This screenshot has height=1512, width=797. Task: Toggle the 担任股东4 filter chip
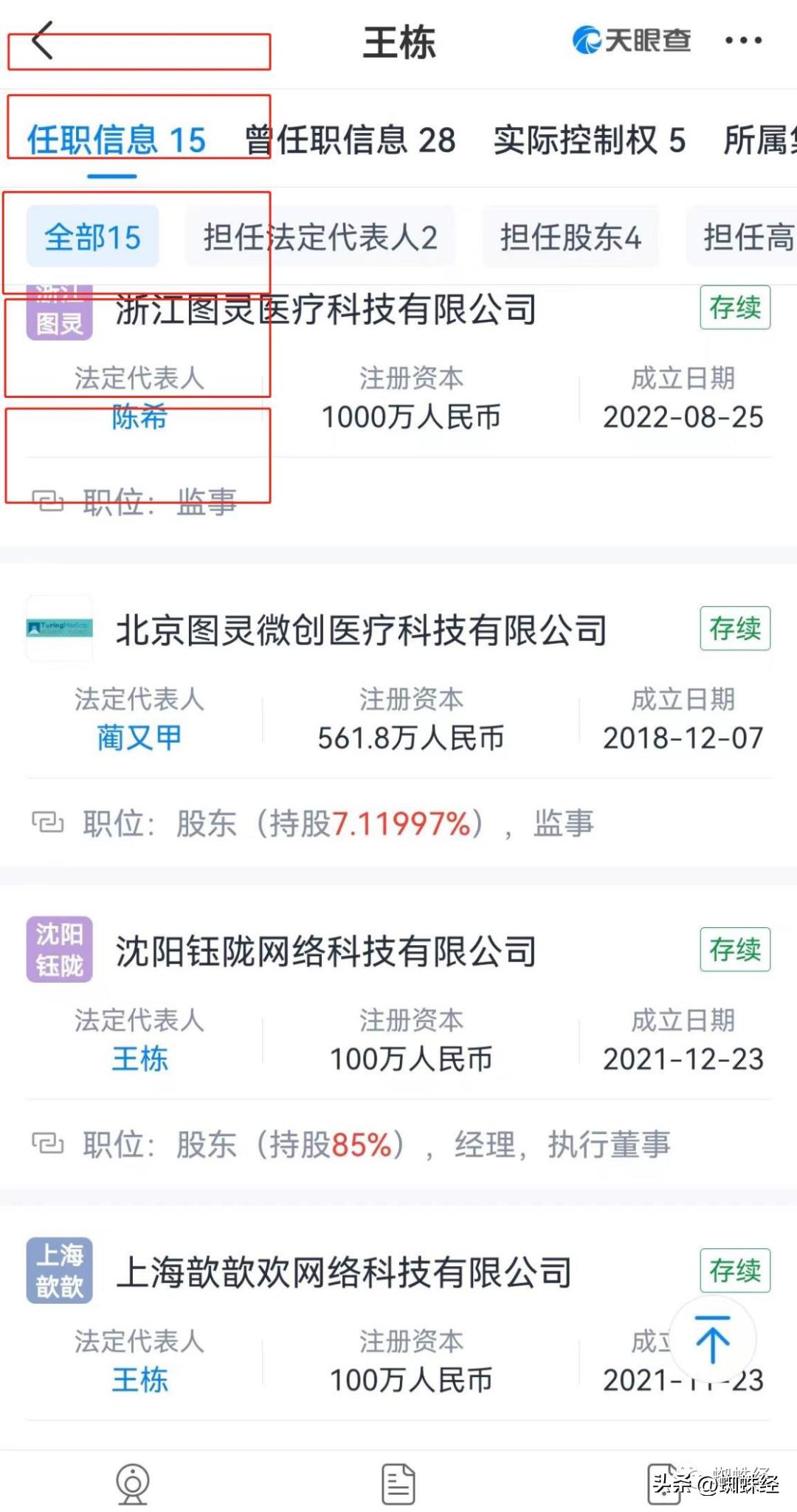coord(572,238)
